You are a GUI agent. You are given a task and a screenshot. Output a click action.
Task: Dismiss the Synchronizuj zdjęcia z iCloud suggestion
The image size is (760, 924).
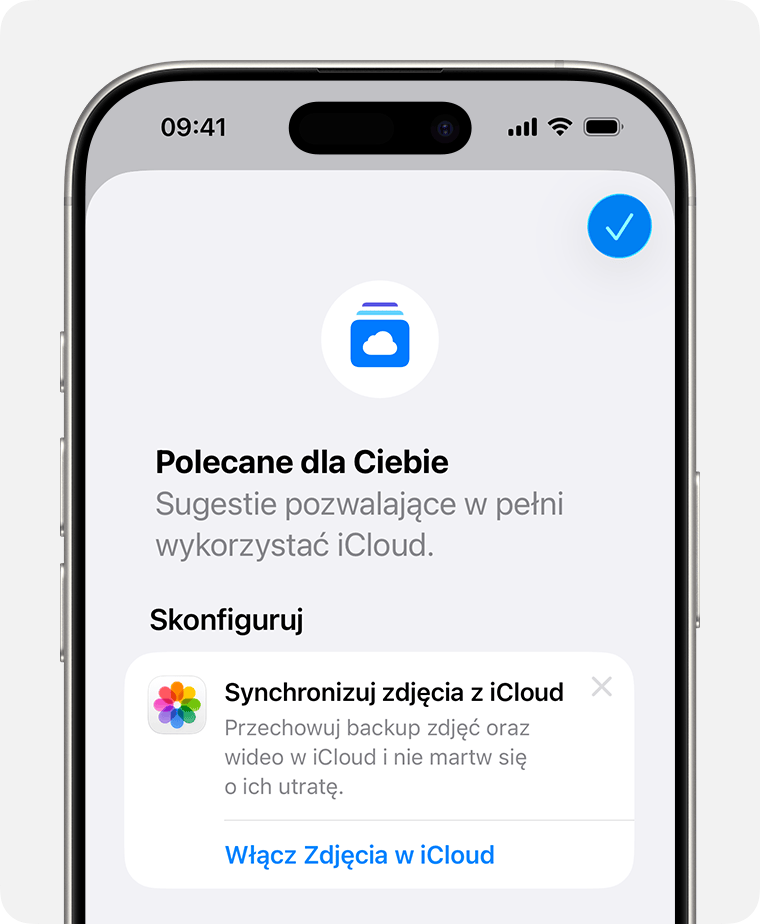[602, 687]
